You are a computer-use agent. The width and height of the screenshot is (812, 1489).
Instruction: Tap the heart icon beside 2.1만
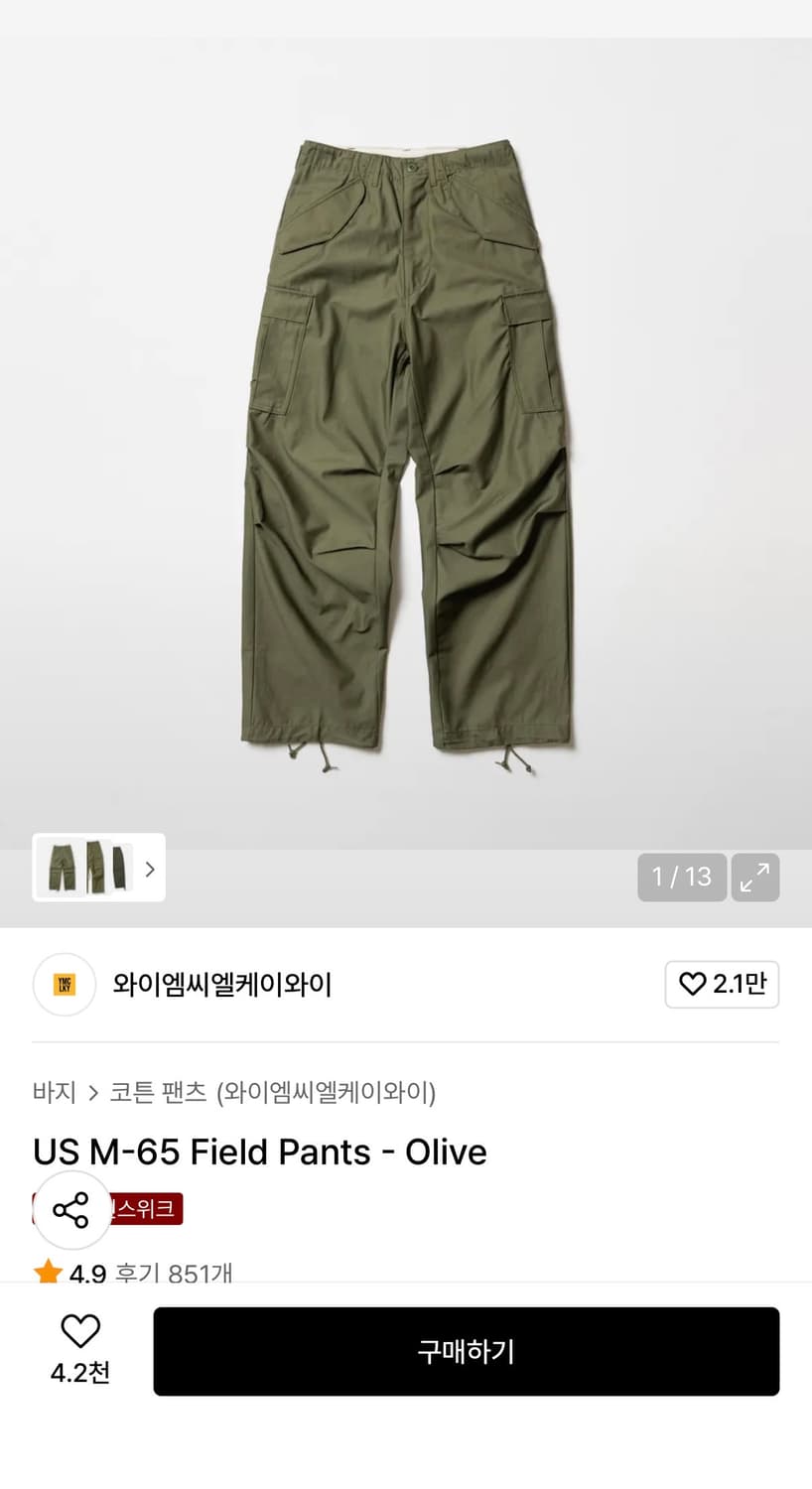tap(691, 985)
